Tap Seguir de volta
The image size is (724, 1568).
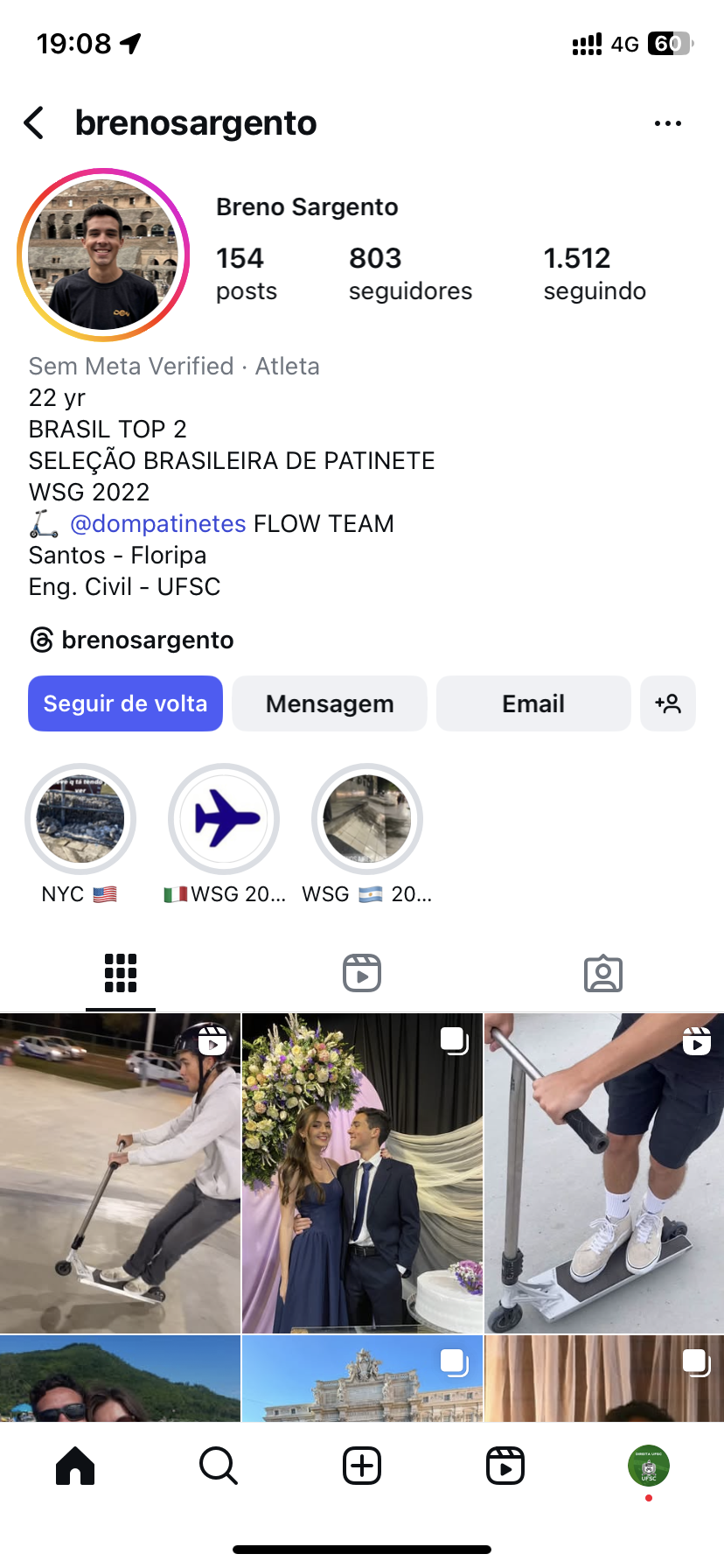[x=125, y=703]
